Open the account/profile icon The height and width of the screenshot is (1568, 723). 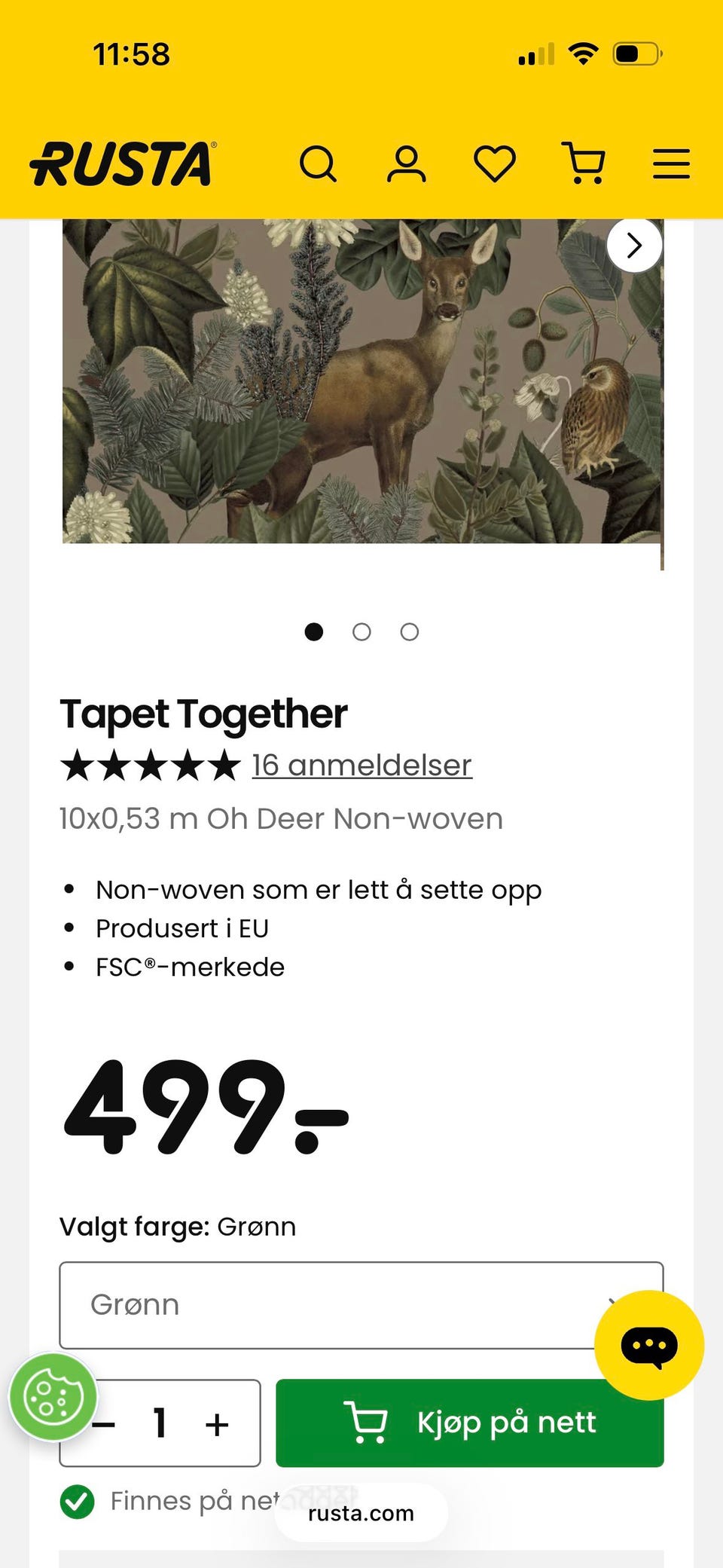(x=407, y=163)
